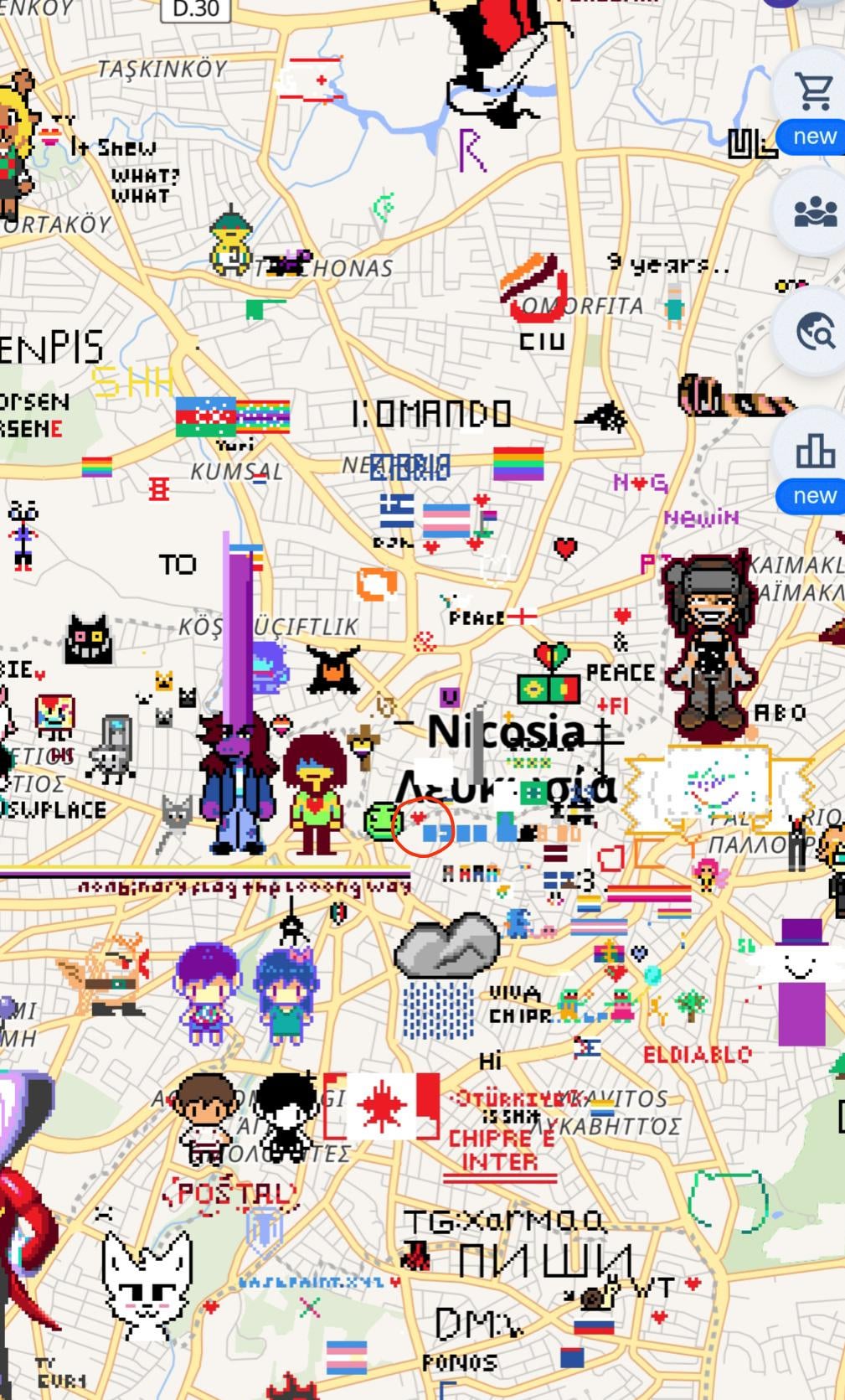Open the group/alliance button
Screen dimensions: 845x1400
[x=814, y=212]
